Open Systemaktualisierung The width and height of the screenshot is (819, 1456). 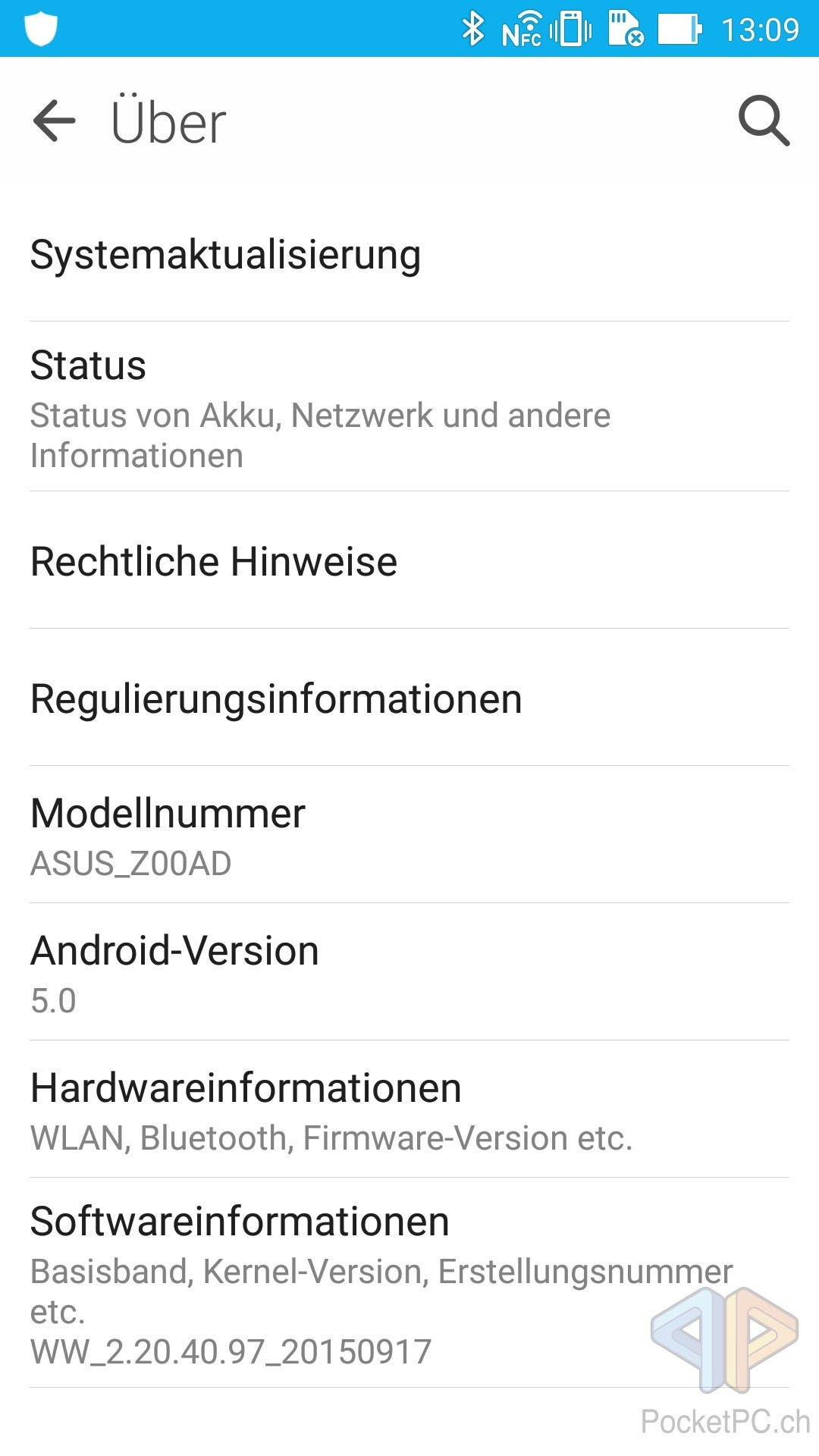(x=409, y=255)
